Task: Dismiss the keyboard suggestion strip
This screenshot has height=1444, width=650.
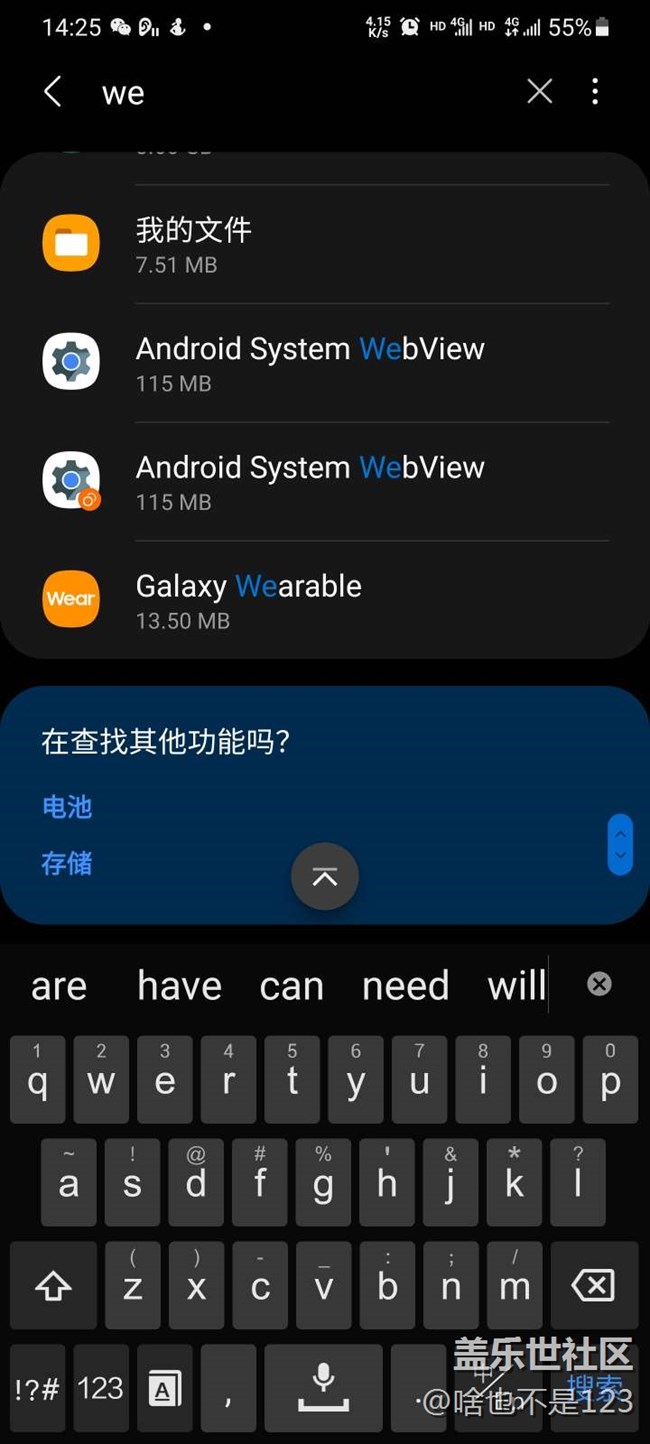Action: pos(599,984)
